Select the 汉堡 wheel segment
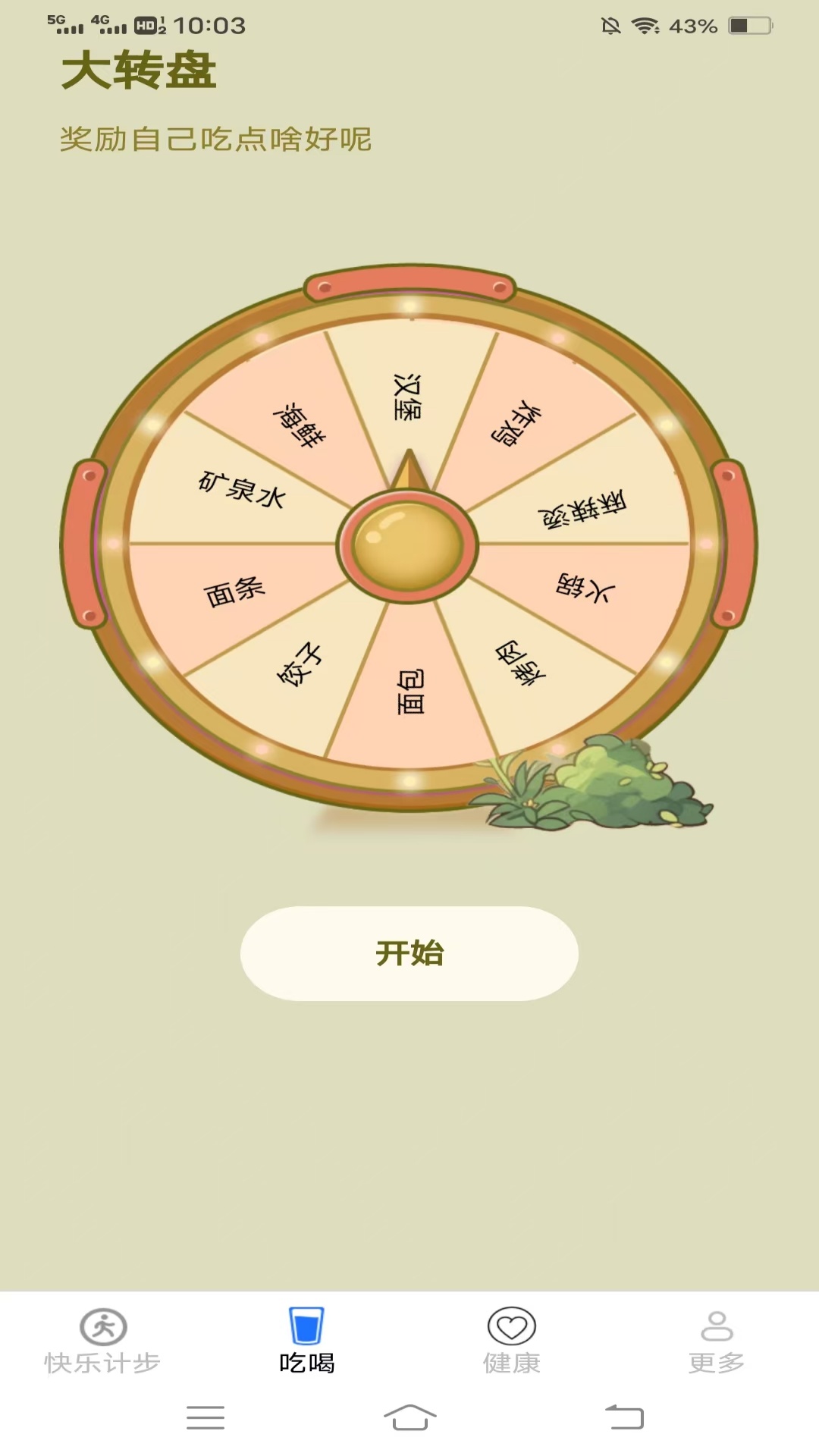 point(406,394)
